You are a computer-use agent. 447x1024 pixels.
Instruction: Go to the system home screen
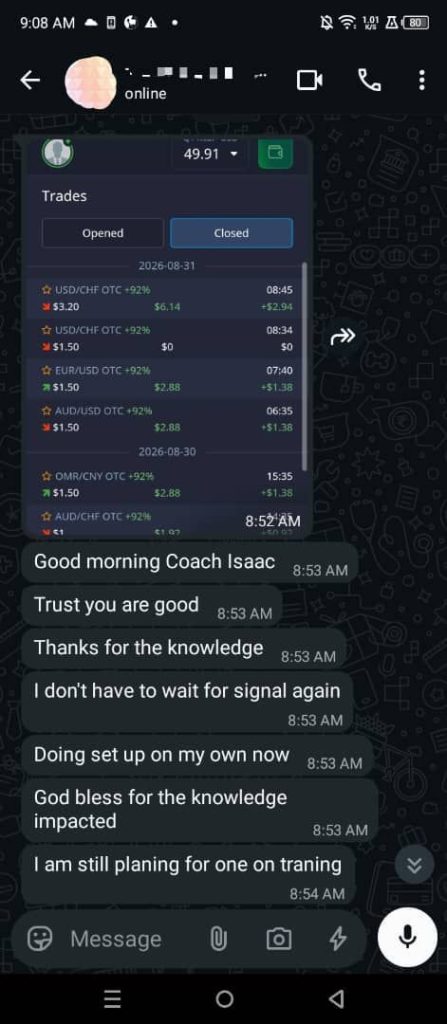point(224,999)
